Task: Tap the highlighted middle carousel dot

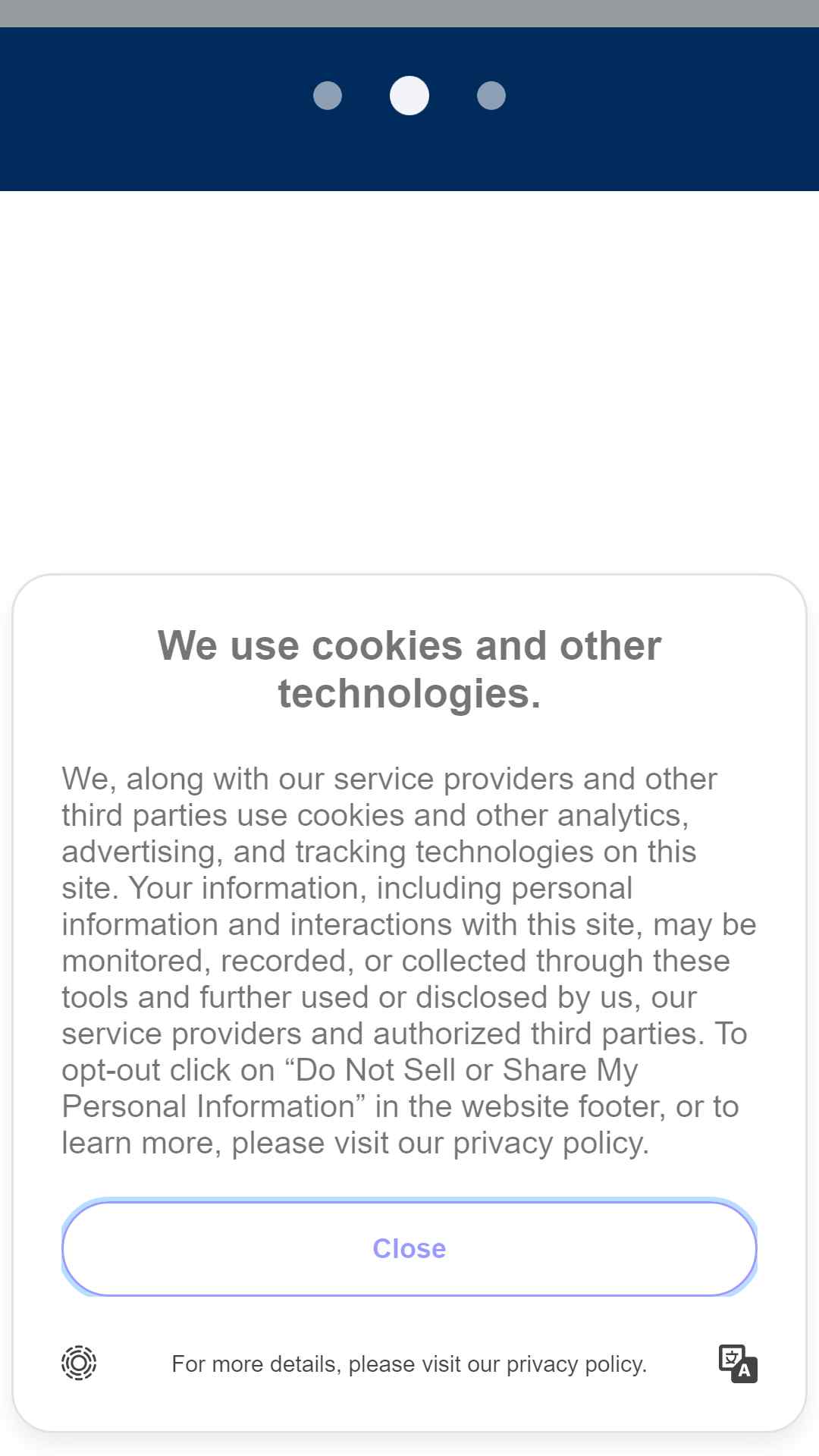Action: tap(409, 96)
